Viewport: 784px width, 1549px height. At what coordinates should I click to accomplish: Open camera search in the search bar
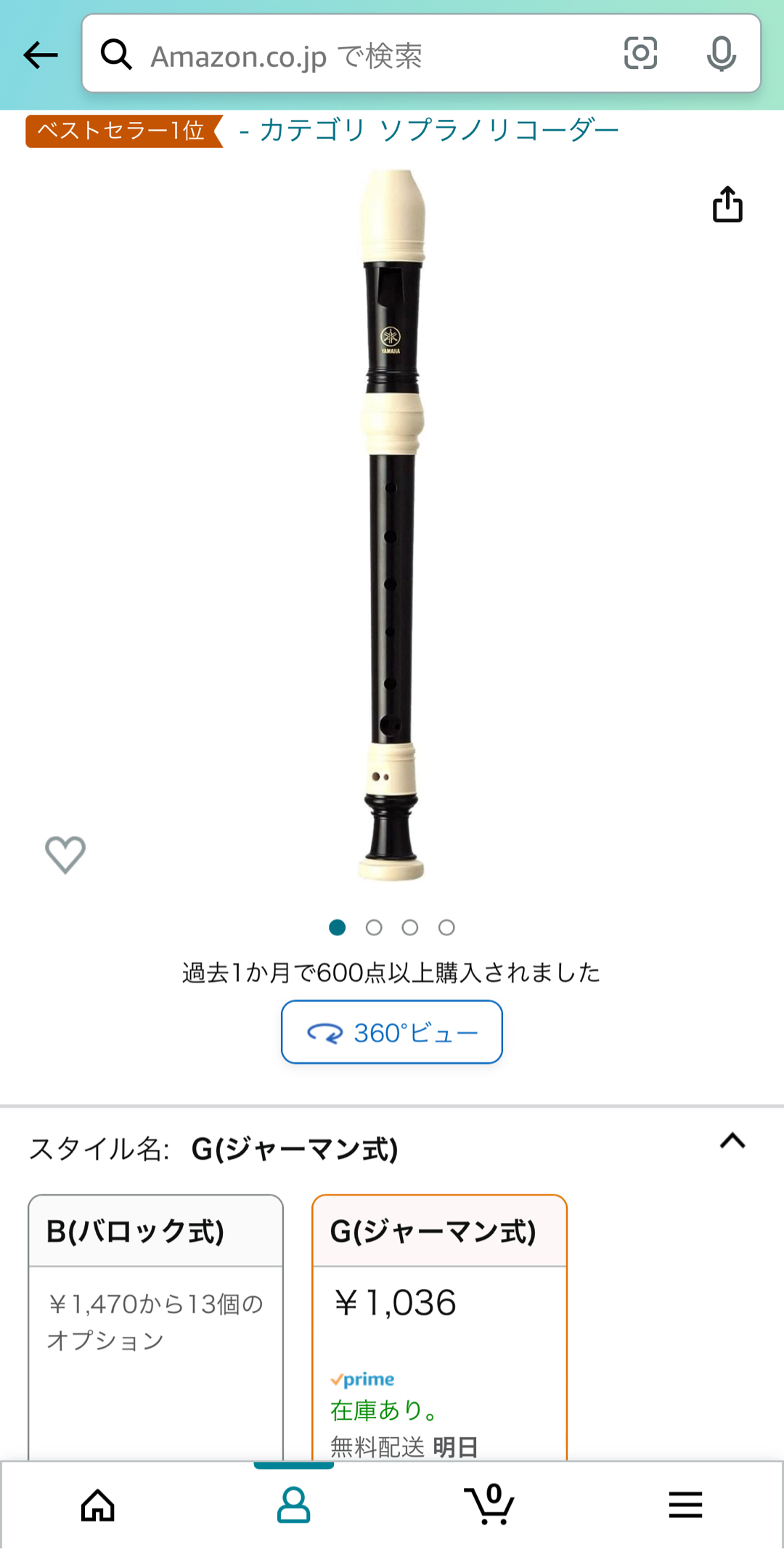640,54
